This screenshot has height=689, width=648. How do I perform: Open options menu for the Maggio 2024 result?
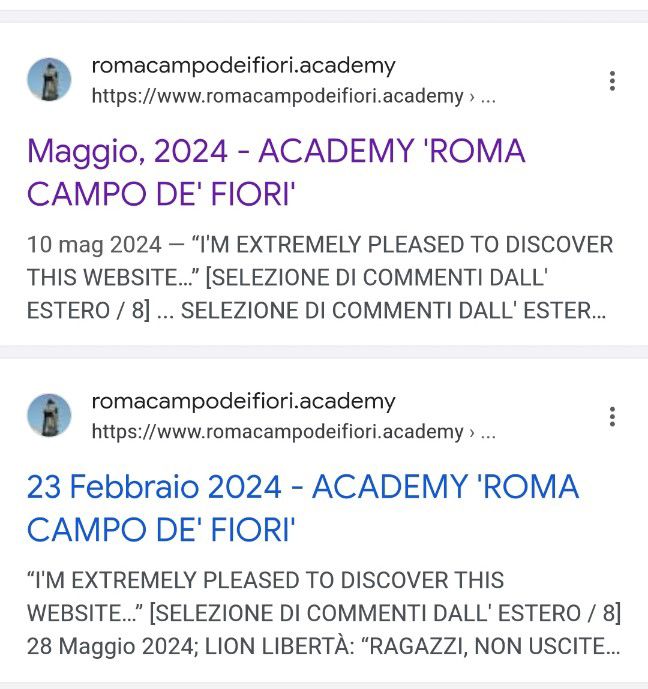click(x=612, y=81)
